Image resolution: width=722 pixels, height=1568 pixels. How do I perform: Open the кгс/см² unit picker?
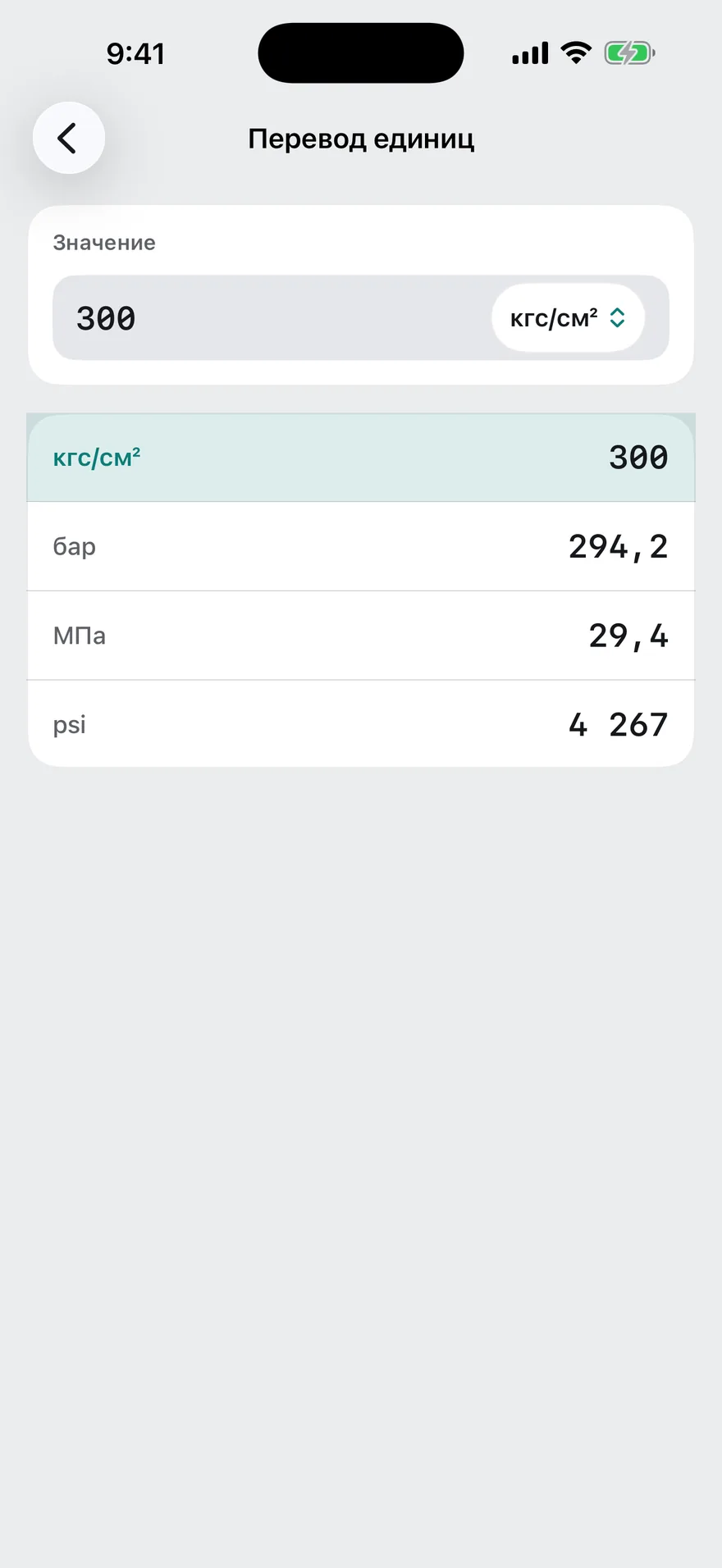pos(568,317)
